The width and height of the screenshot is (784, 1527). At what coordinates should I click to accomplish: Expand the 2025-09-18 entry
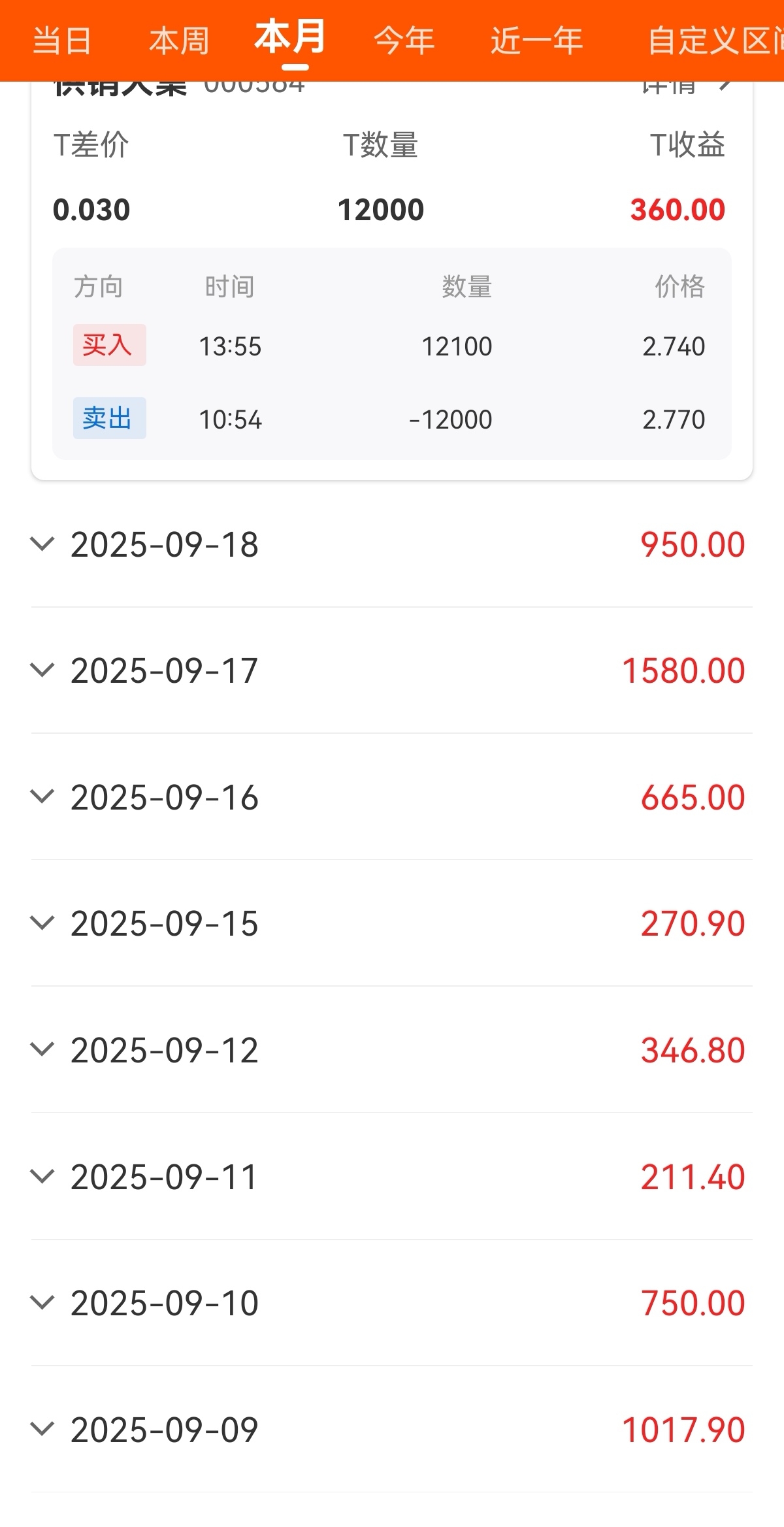coord(392,544)
